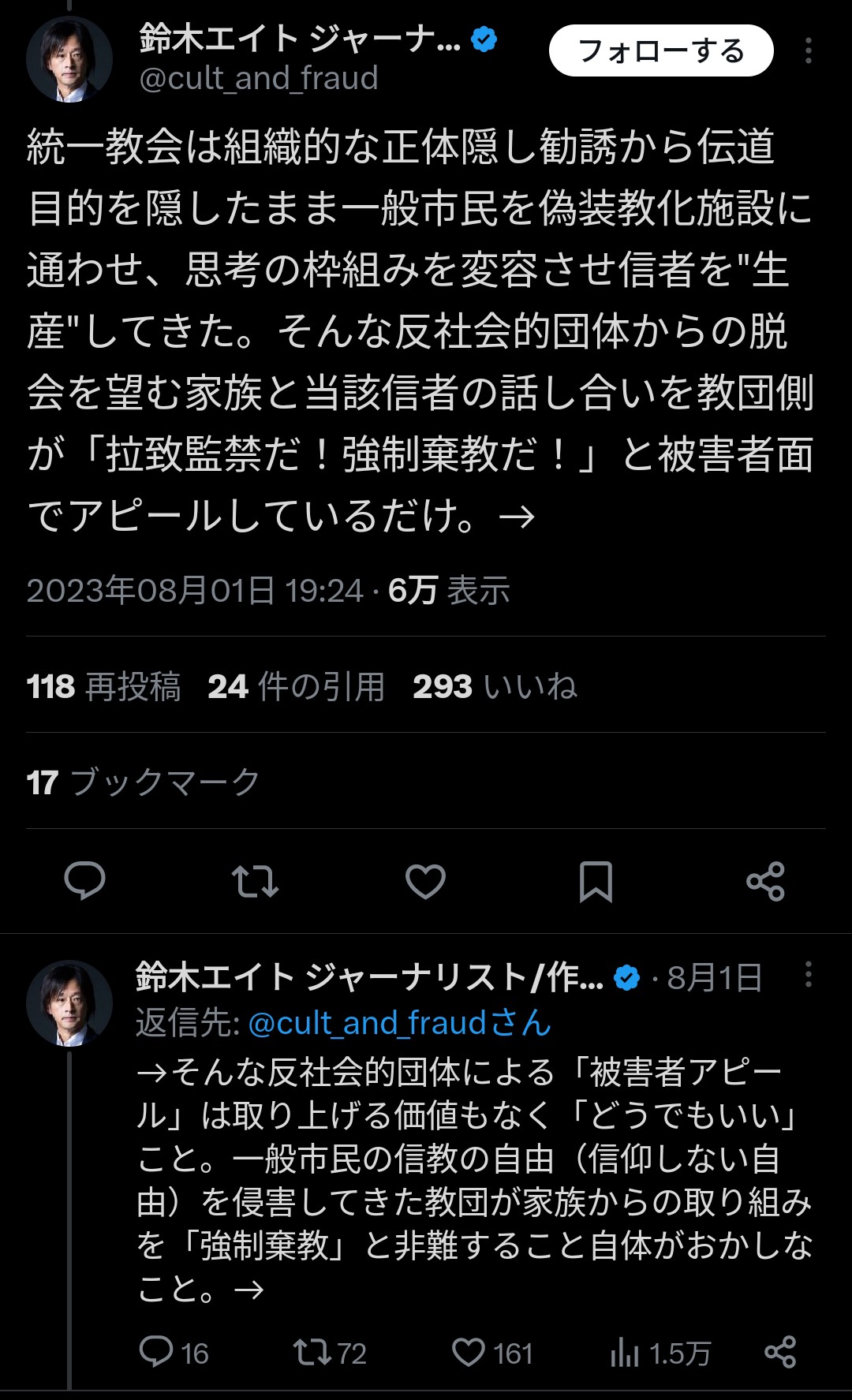Open @cult_and_fraud mention link in reply
The width and height of the screenshot is (852, 1400).
point(367,1023)
